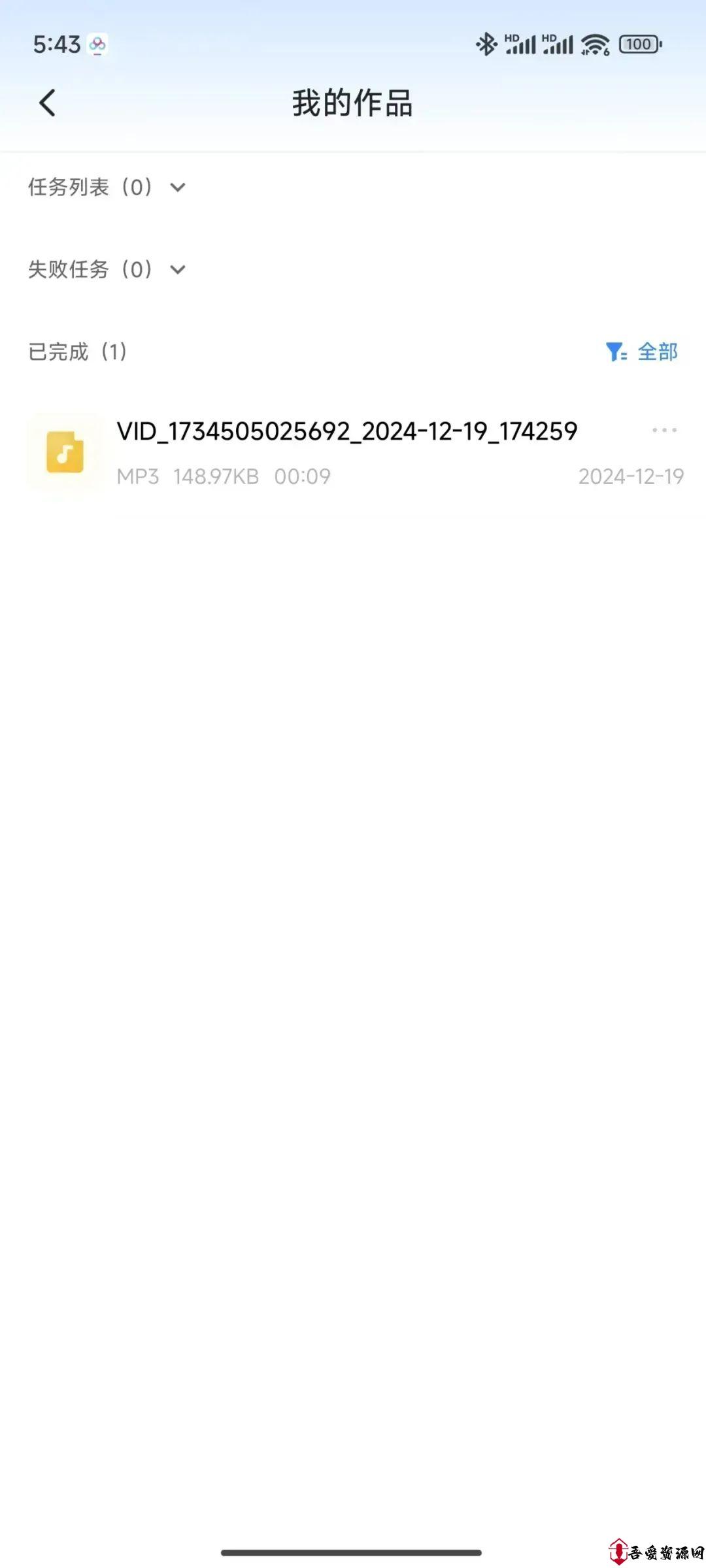Open the three-dot menu for VID_1734505025692
Screen dimensions: 706x1568
click(x=664, y=430)
